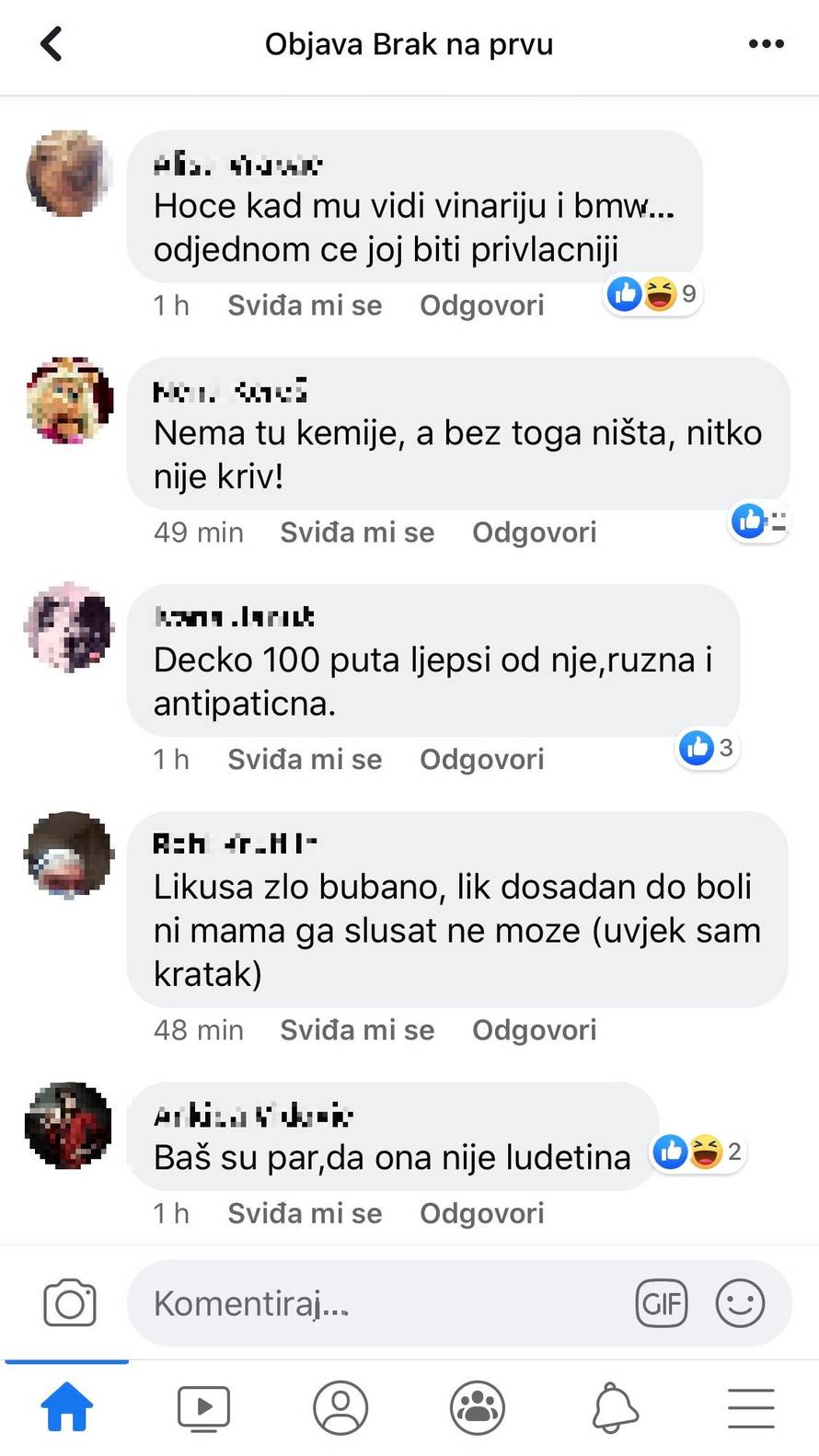
Task: Open the GIF picker in comment bar
Action: click(x=661, y=1303)
